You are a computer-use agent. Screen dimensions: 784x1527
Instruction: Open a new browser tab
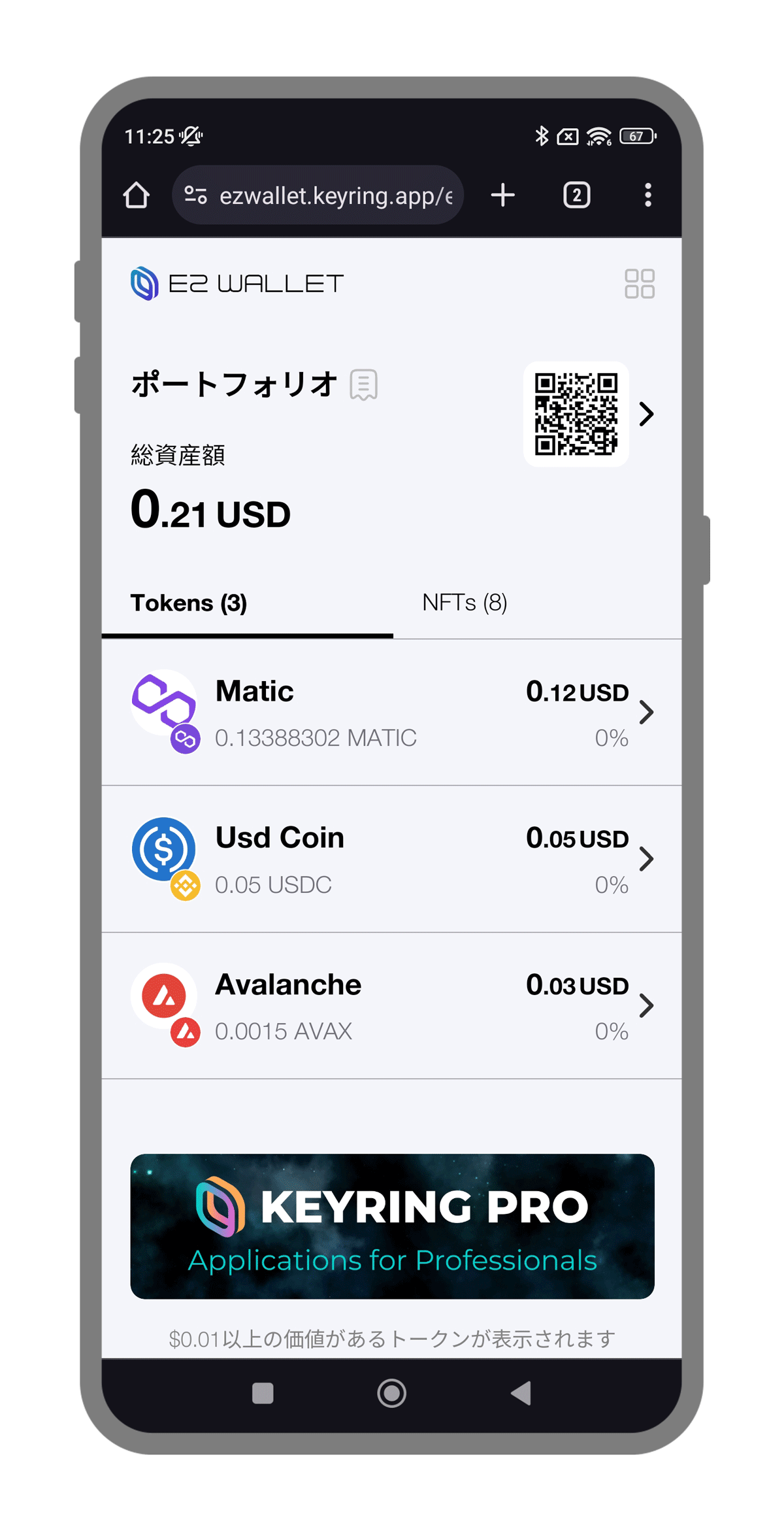503,195
